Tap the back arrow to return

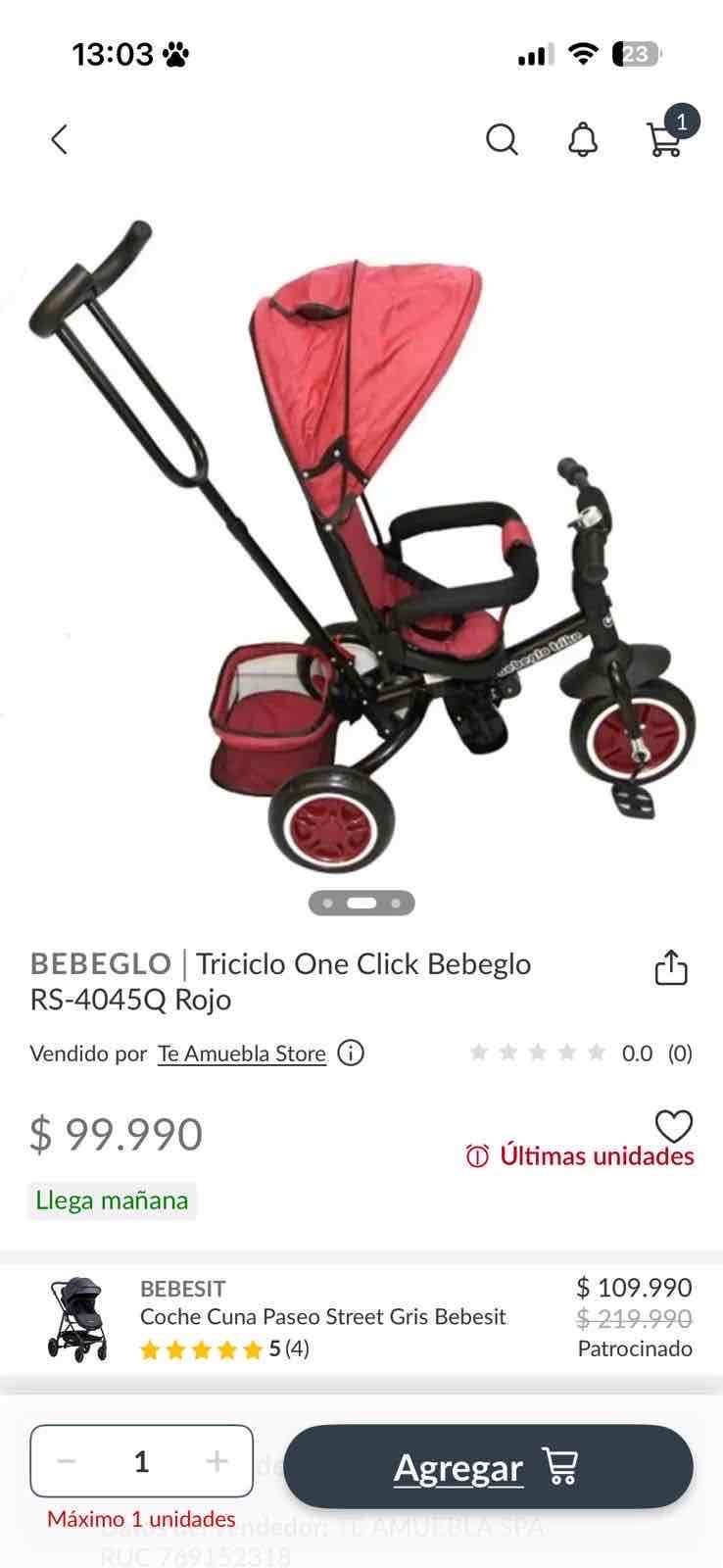[x=59, y=139]
